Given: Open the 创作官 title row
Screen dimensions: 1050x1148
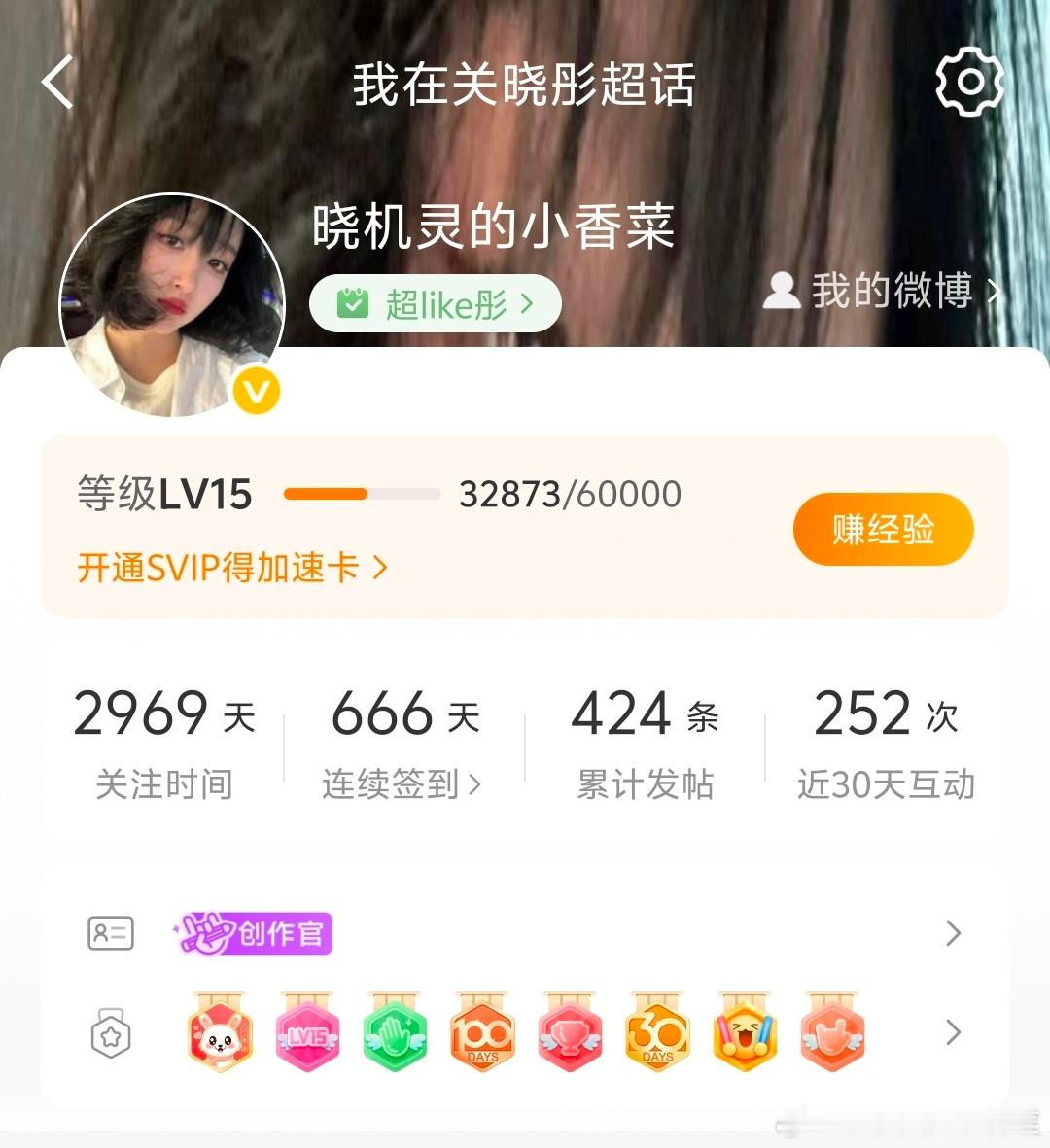Looking at the screenshot, I should click(x=524, y=933).
